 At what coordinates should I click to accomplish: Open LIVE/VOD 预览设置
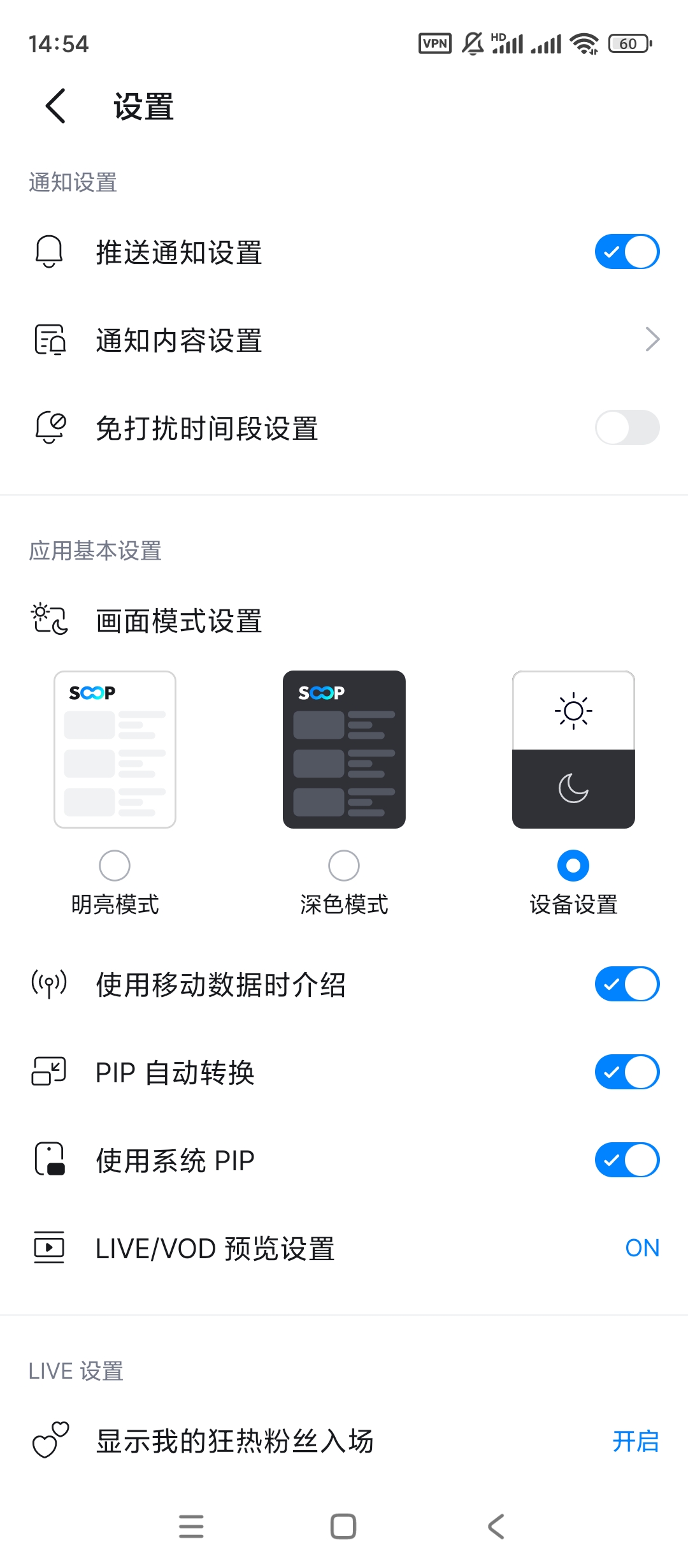pyautogui.click(x=344, y=1247)
